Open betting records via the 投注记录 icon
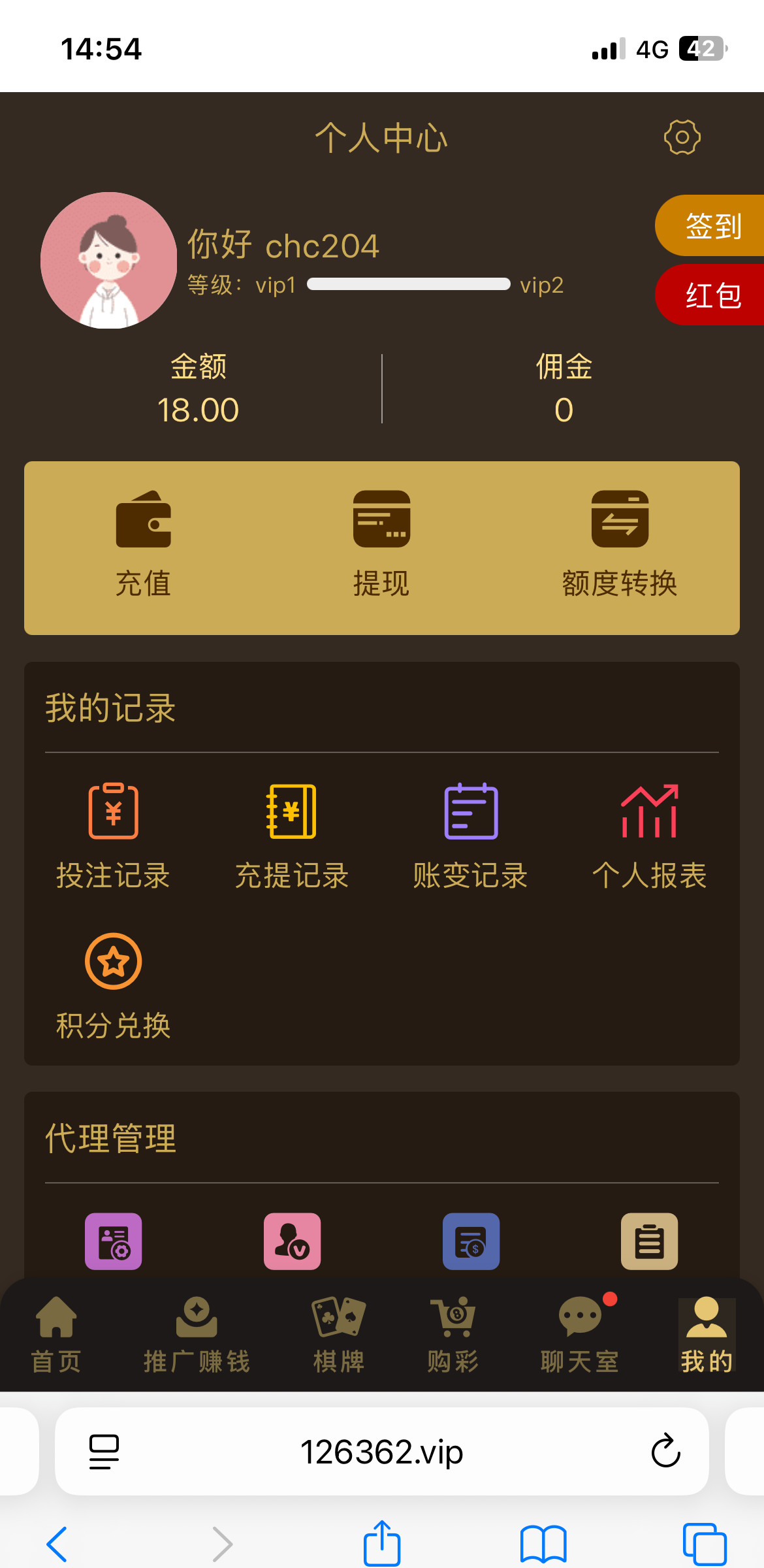Image resolution: width=764 pixels, height=1568 pixels. [112, 812]
